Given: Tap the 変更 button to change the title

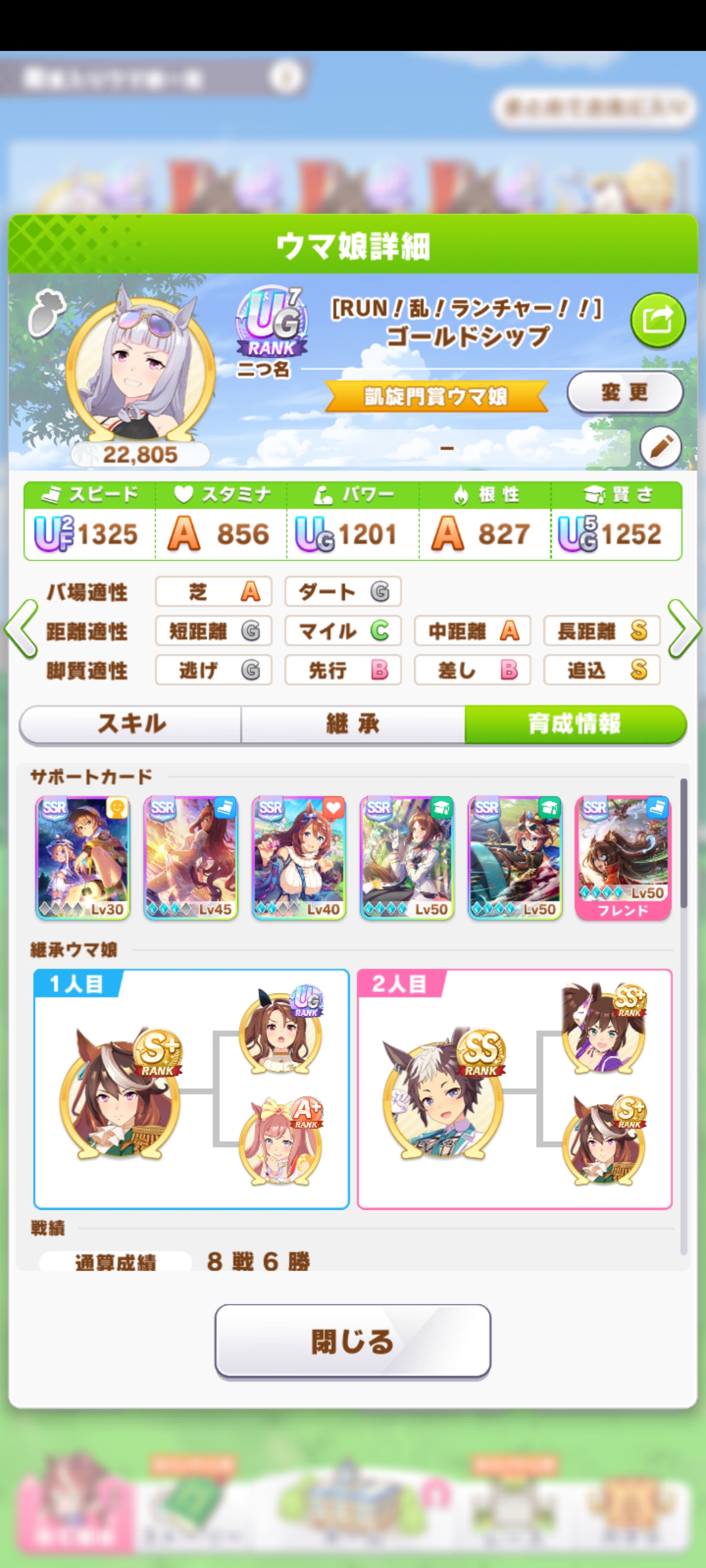Looking at the screenshot, I should 625,392.
